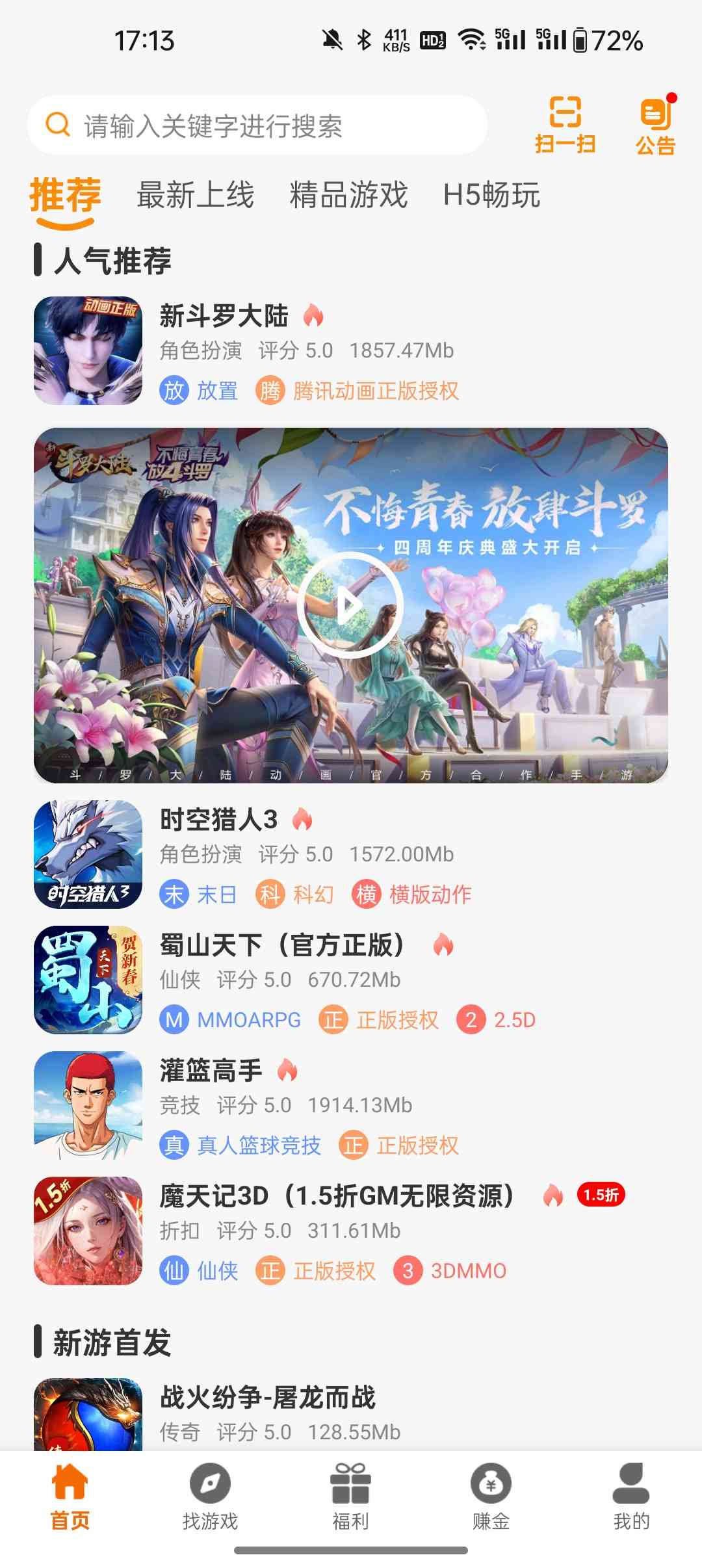Switch to the H5畅玩 tab
The height and width of the screenshot is (1568, 702).
pyautogui.click(x=491, y=195)
